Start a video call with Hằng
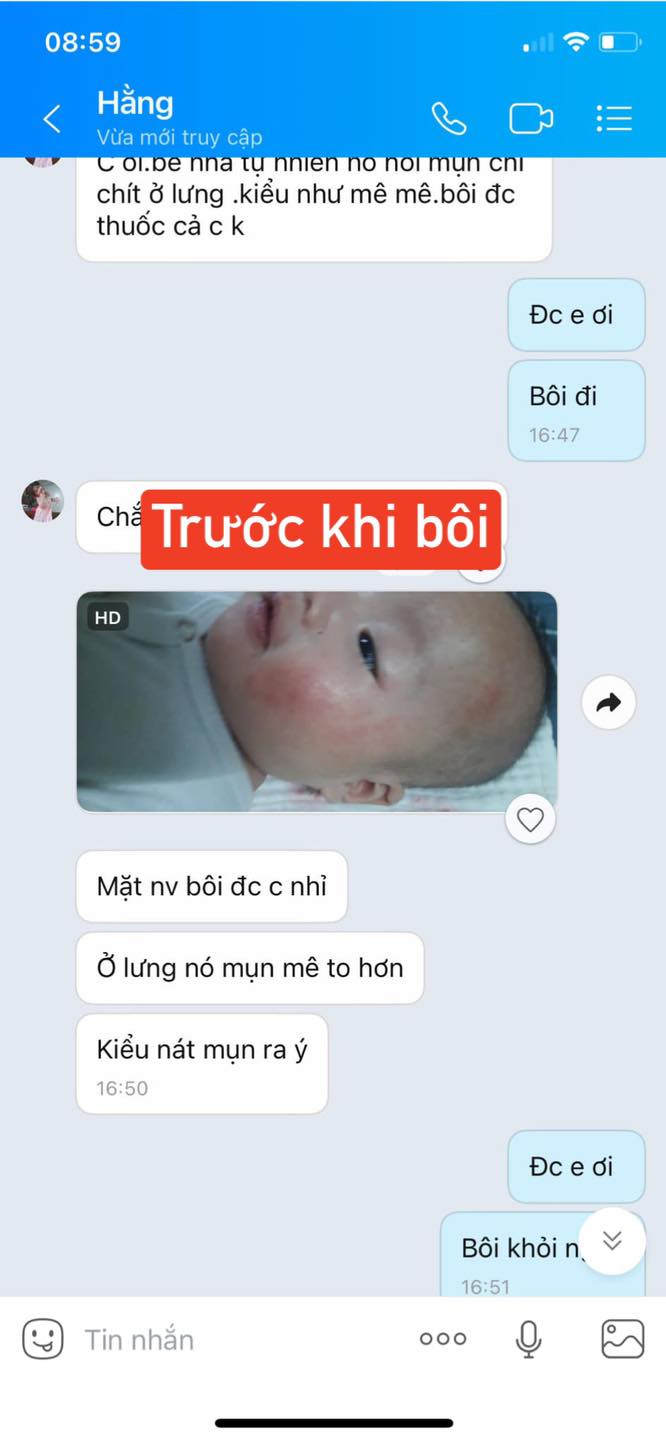The width and height of the screenshot is (666, 1440). tap(531, 119)
